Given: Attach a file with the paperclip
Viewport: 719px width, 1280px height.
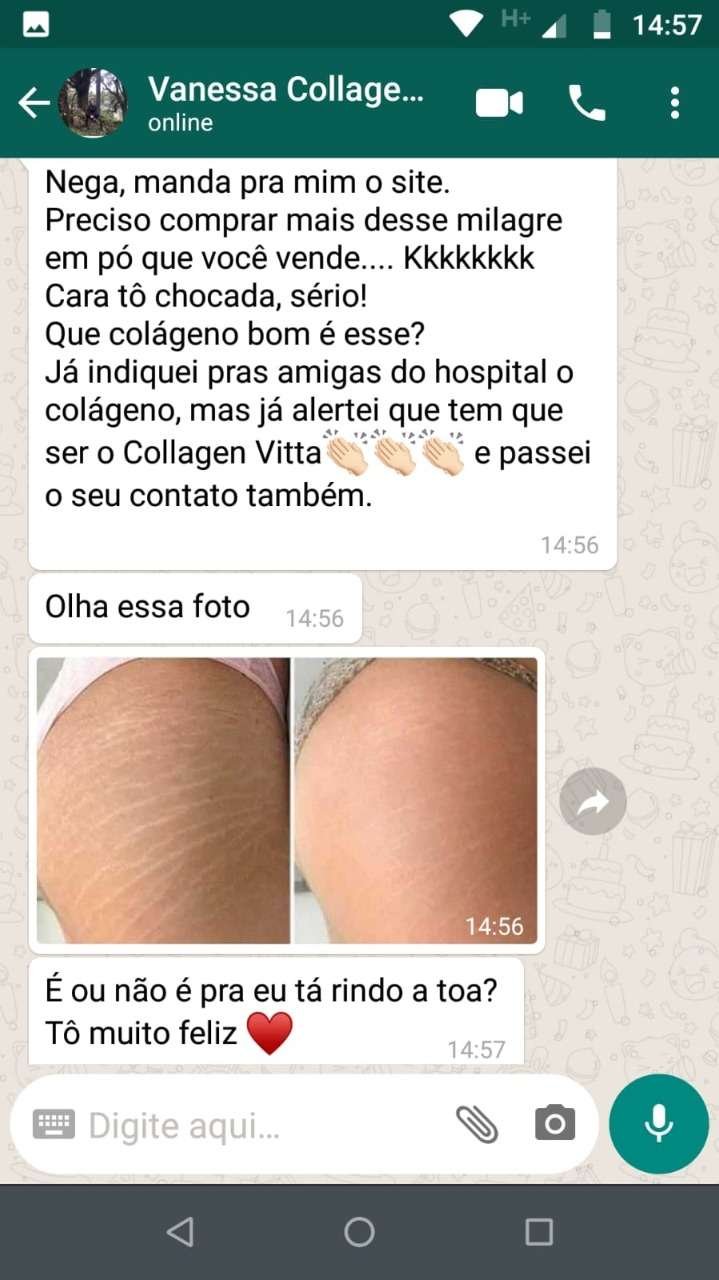Looking at the screenshot, I should coord(477,1125).
